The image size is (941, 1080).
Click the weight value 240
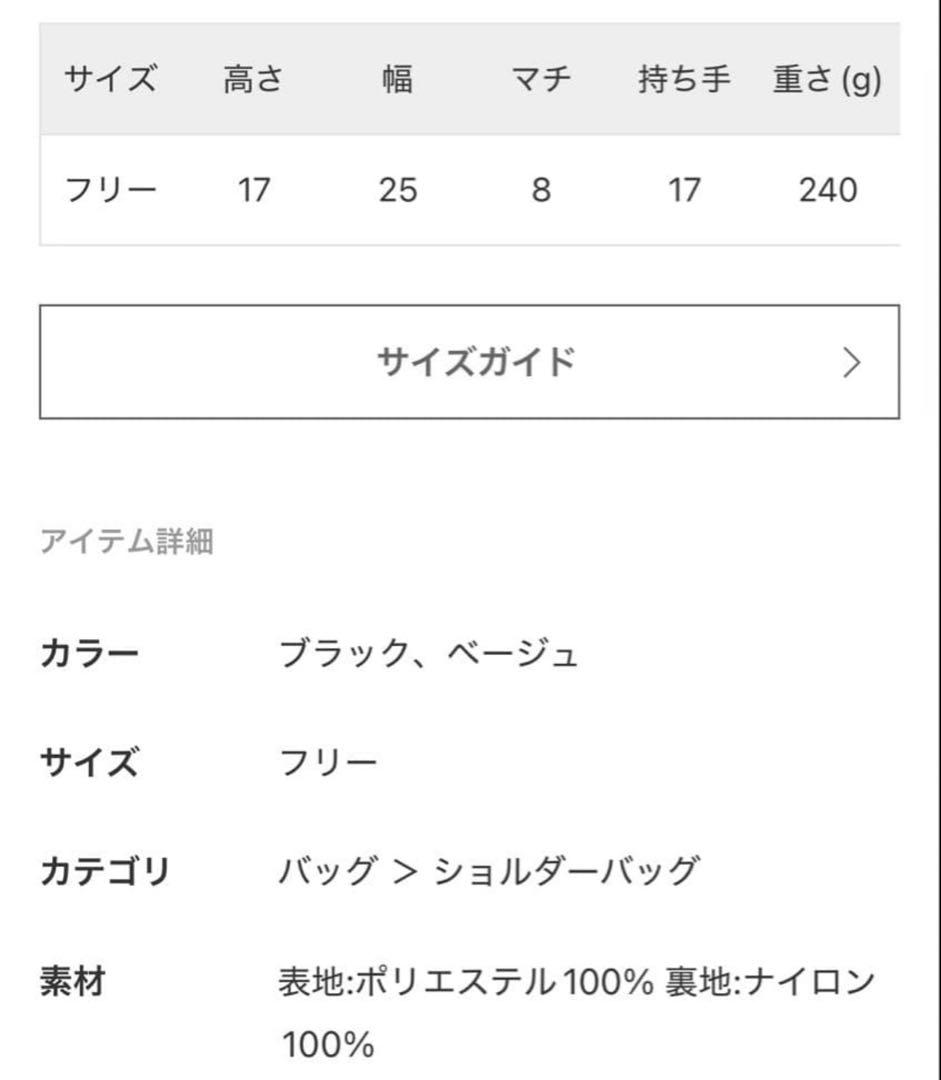click(828, 190)
